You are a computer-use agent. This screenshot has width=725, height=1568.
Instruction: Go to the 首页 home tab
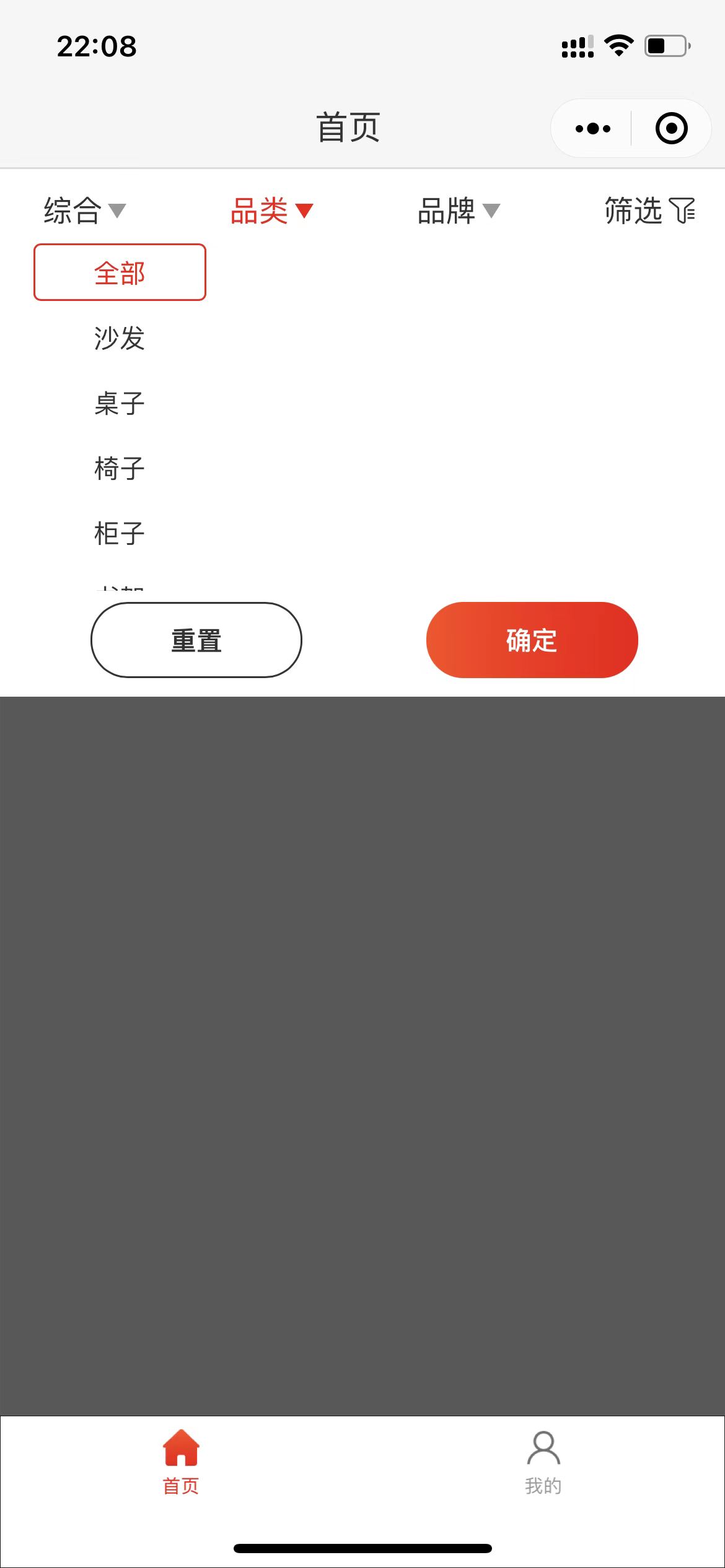pyautogui.click(x=181, y=1463)
